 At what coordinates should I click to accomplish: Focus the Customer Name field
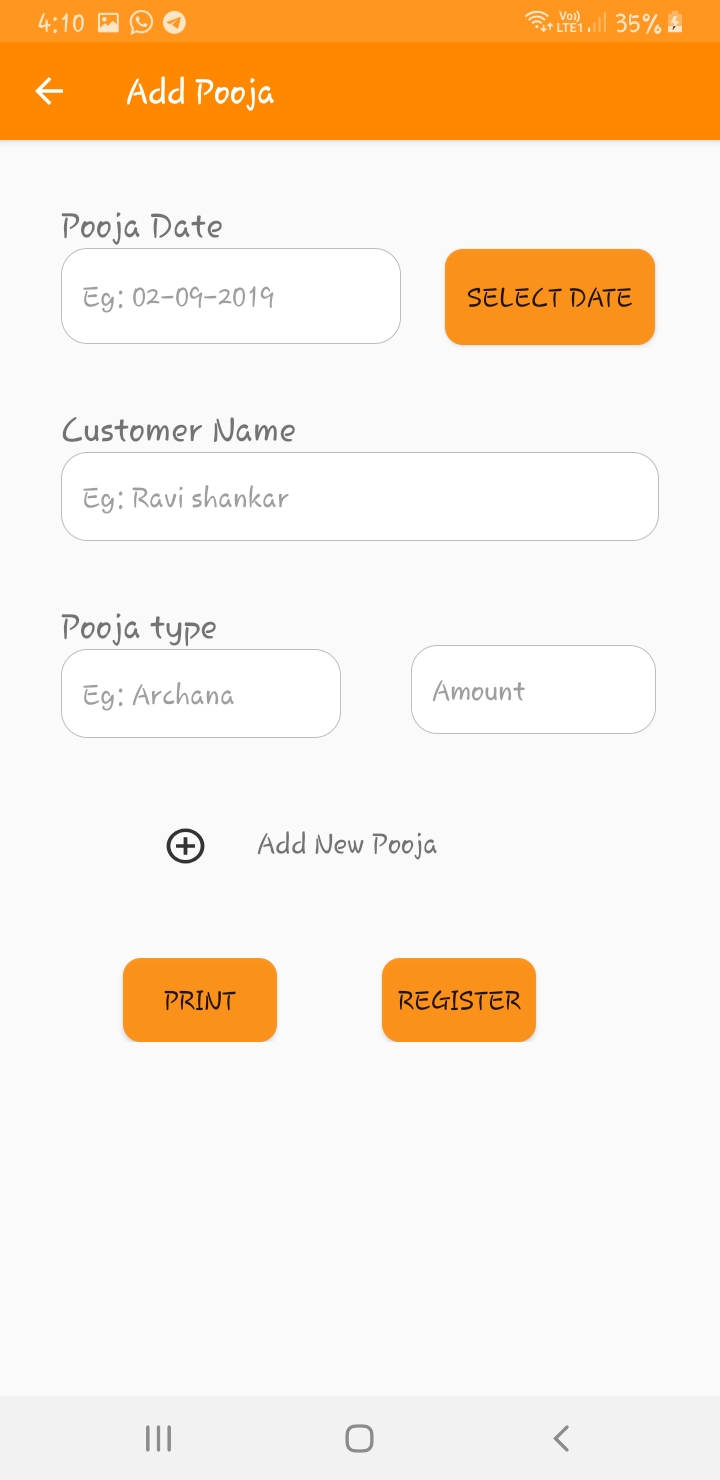pyautogui.click(x=360, y=497)
